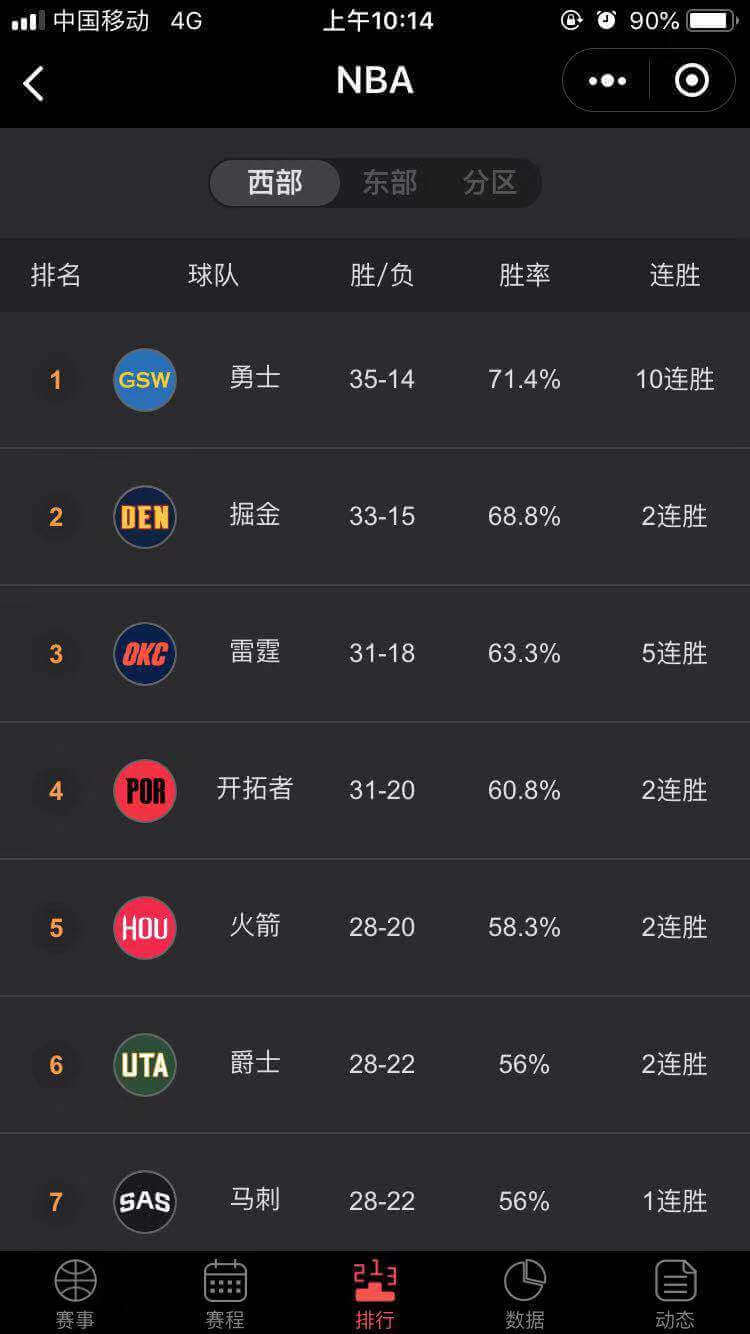750x1334 pixels.
Task: Open the 马刺 (SAS) team row
Action: (x=375, y=1200)
